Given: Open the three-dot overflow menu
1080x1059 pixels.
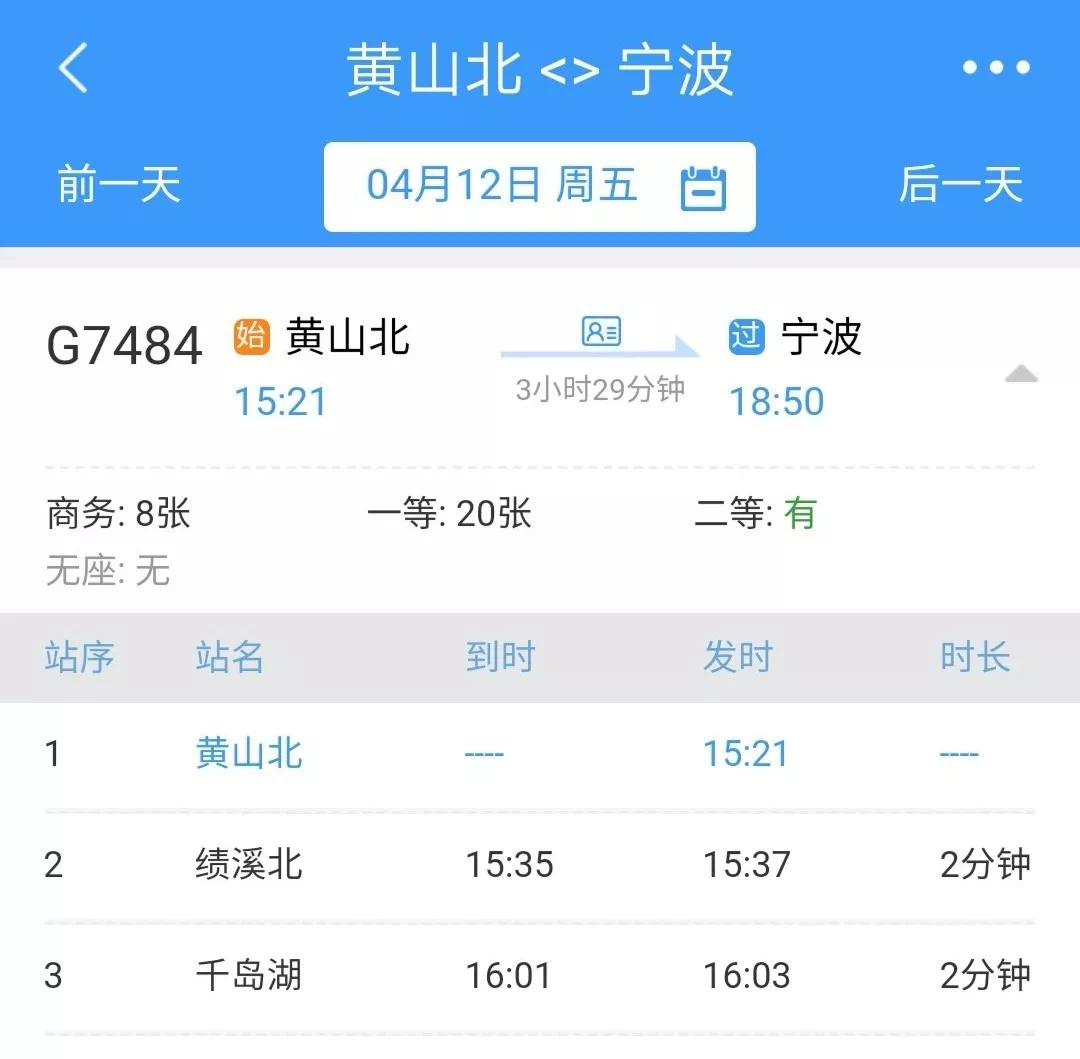Looking at the screenshot, I should pyautogui.click(x=995, y=68).
